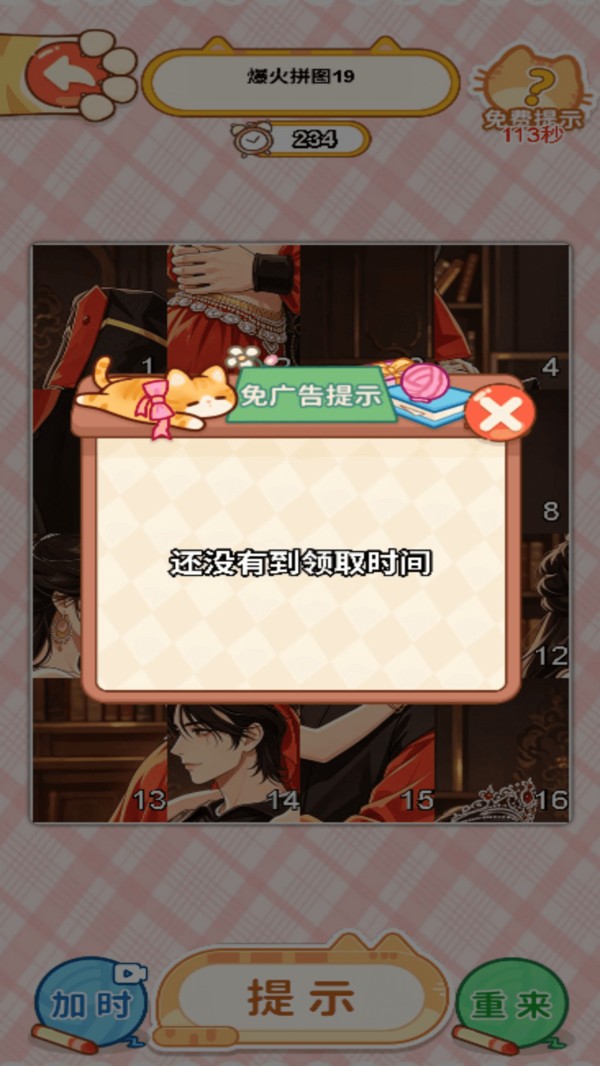Select puzzle piece numbered 15
Screen dimensions: 600x1066
coord(368,751)
